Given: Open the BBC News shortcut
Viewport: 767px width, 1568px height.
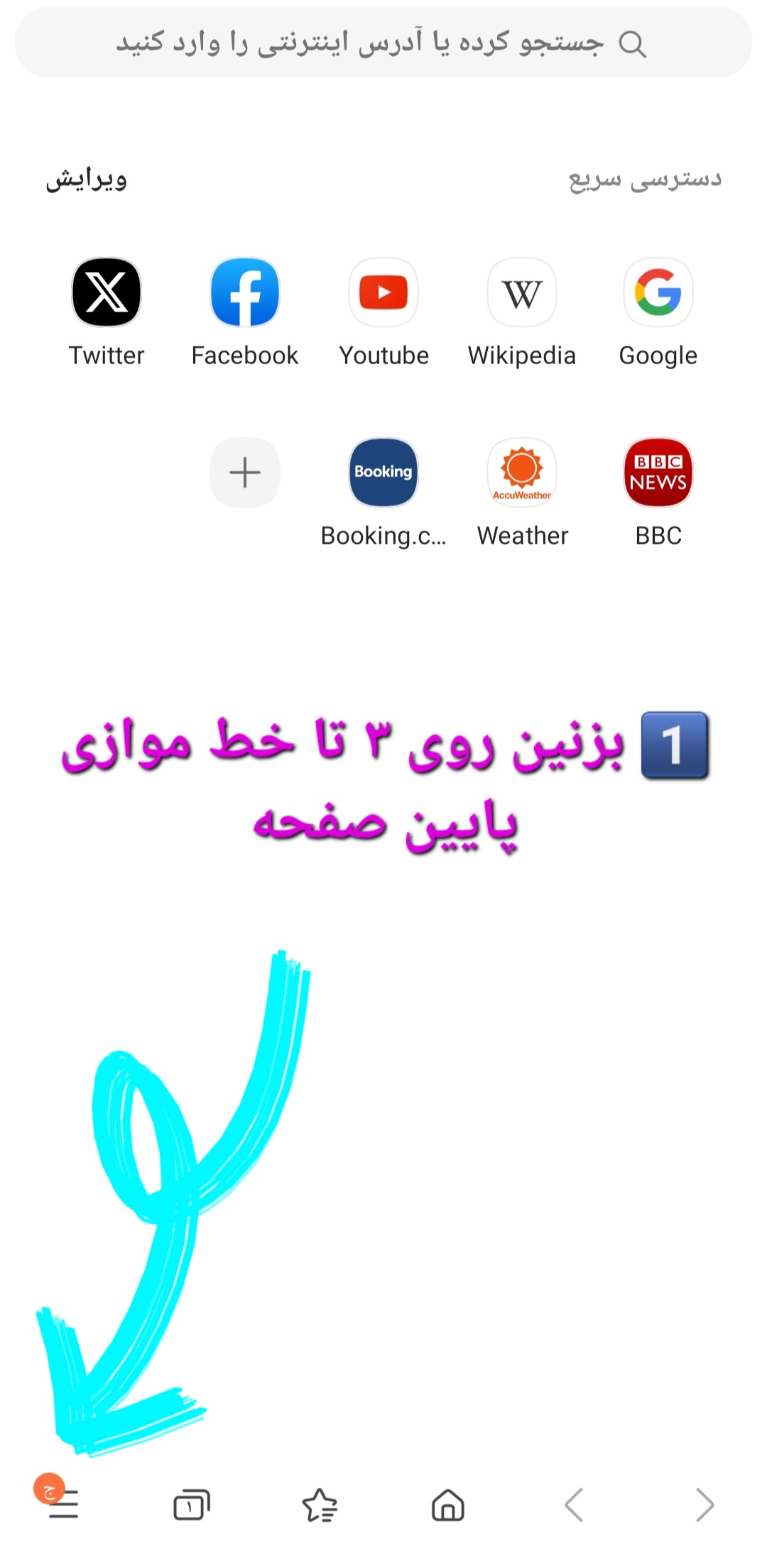Looking at the screenshot, I should coord(658,473).
